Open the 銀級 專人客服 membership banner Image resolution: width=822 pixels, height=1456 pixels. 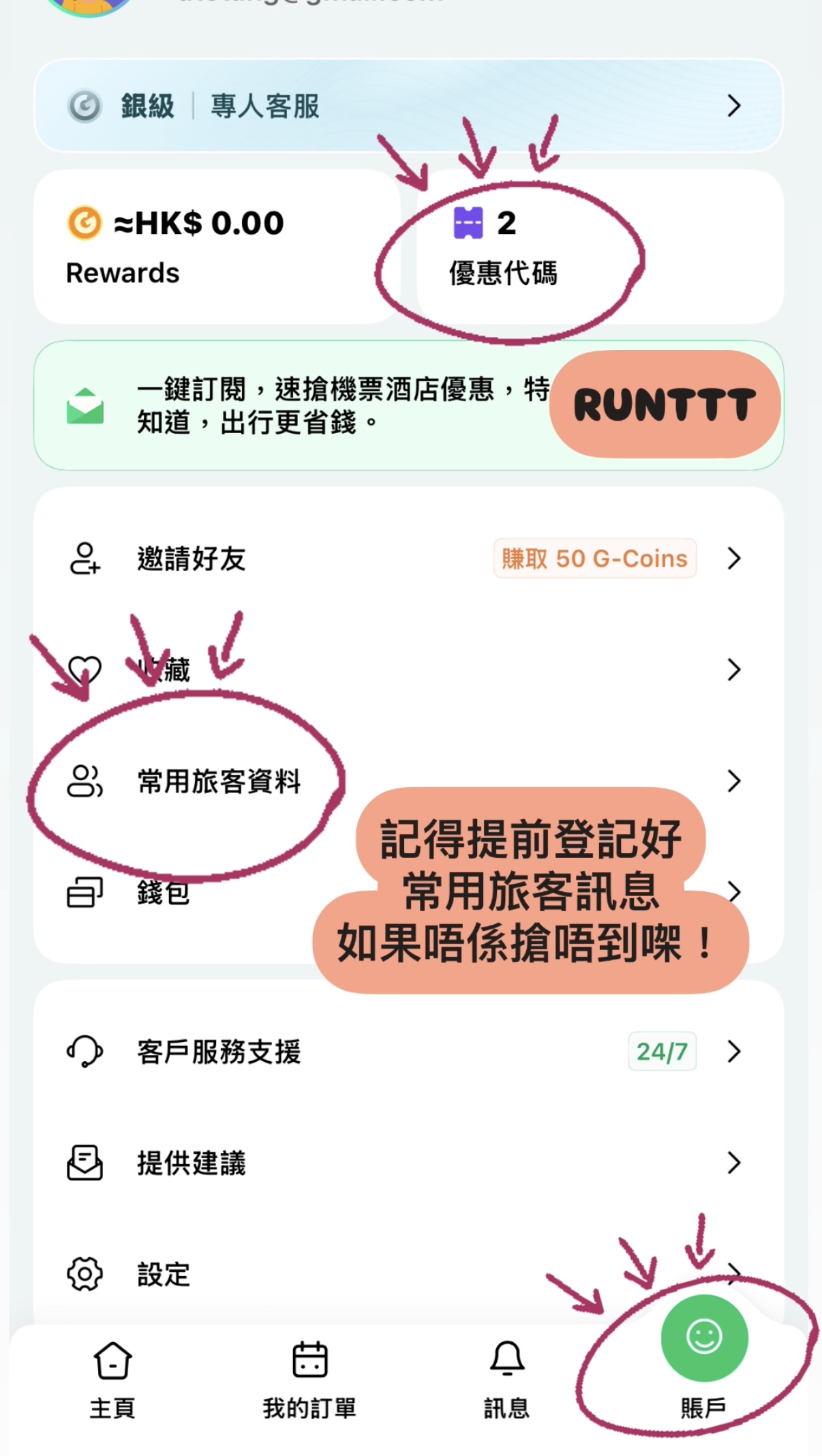click(408, 106)
